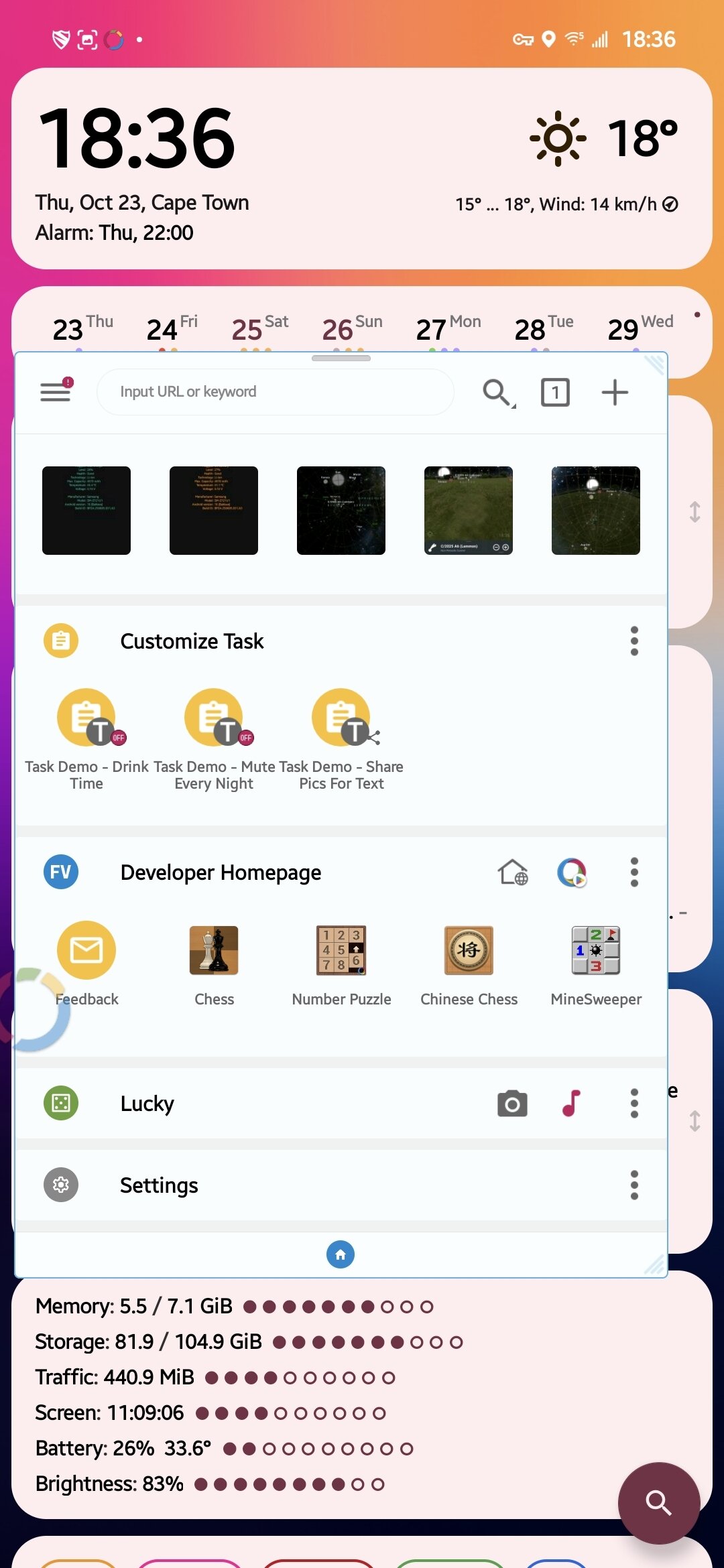Enable Task Demo - Mute Every Night
Image resolution: width=724 pixels, height=1568 pixels.
[x=245, y=737]
